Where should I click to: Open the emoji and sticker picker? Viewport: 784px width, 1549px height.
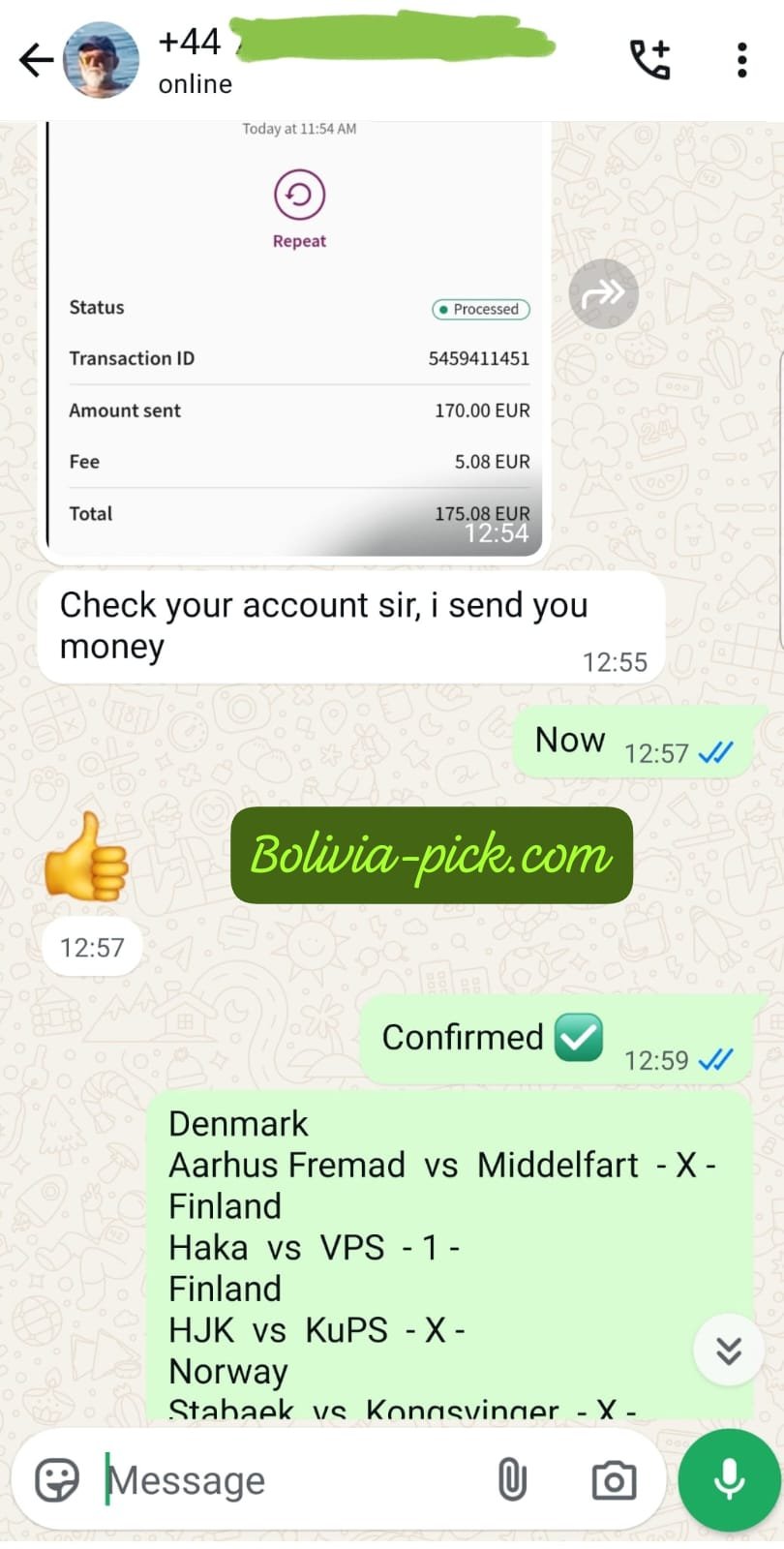click(57, 1480)
